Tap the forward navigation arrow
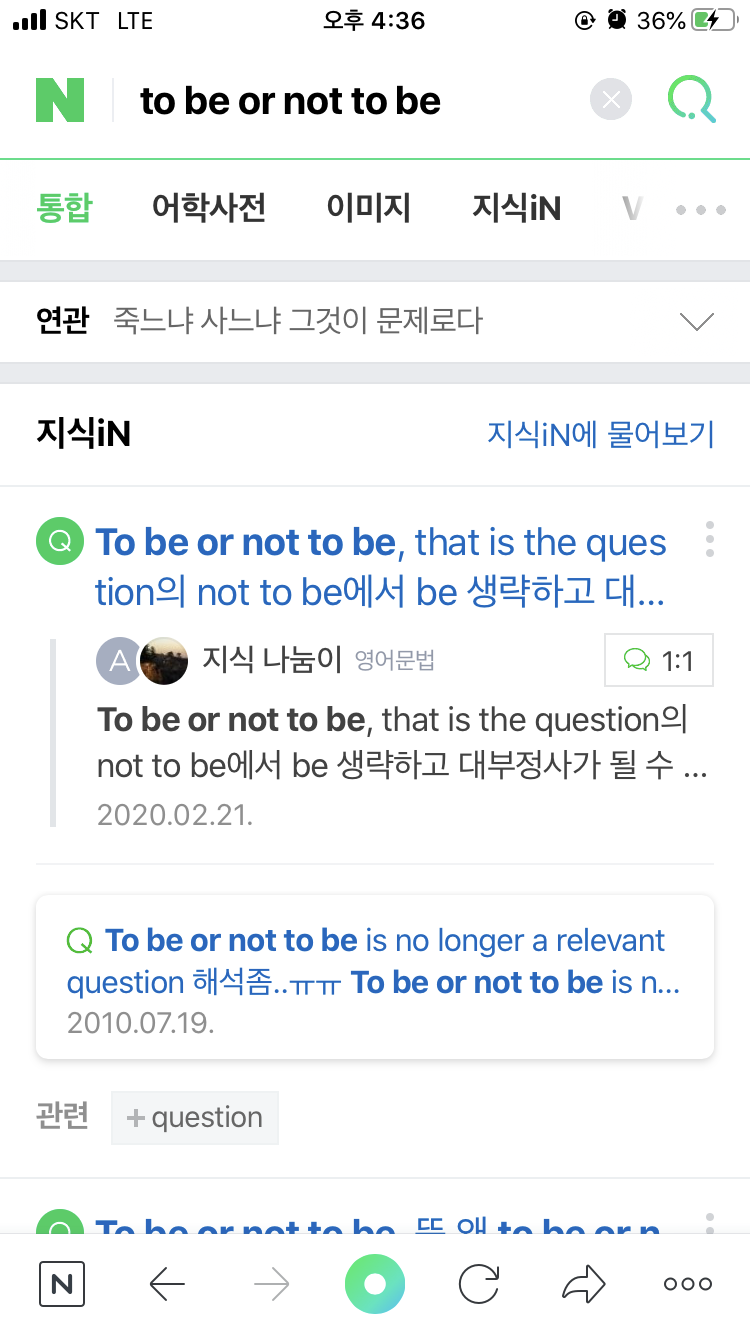Viewport: 750px width, 1334px height. coord(271,1283)
